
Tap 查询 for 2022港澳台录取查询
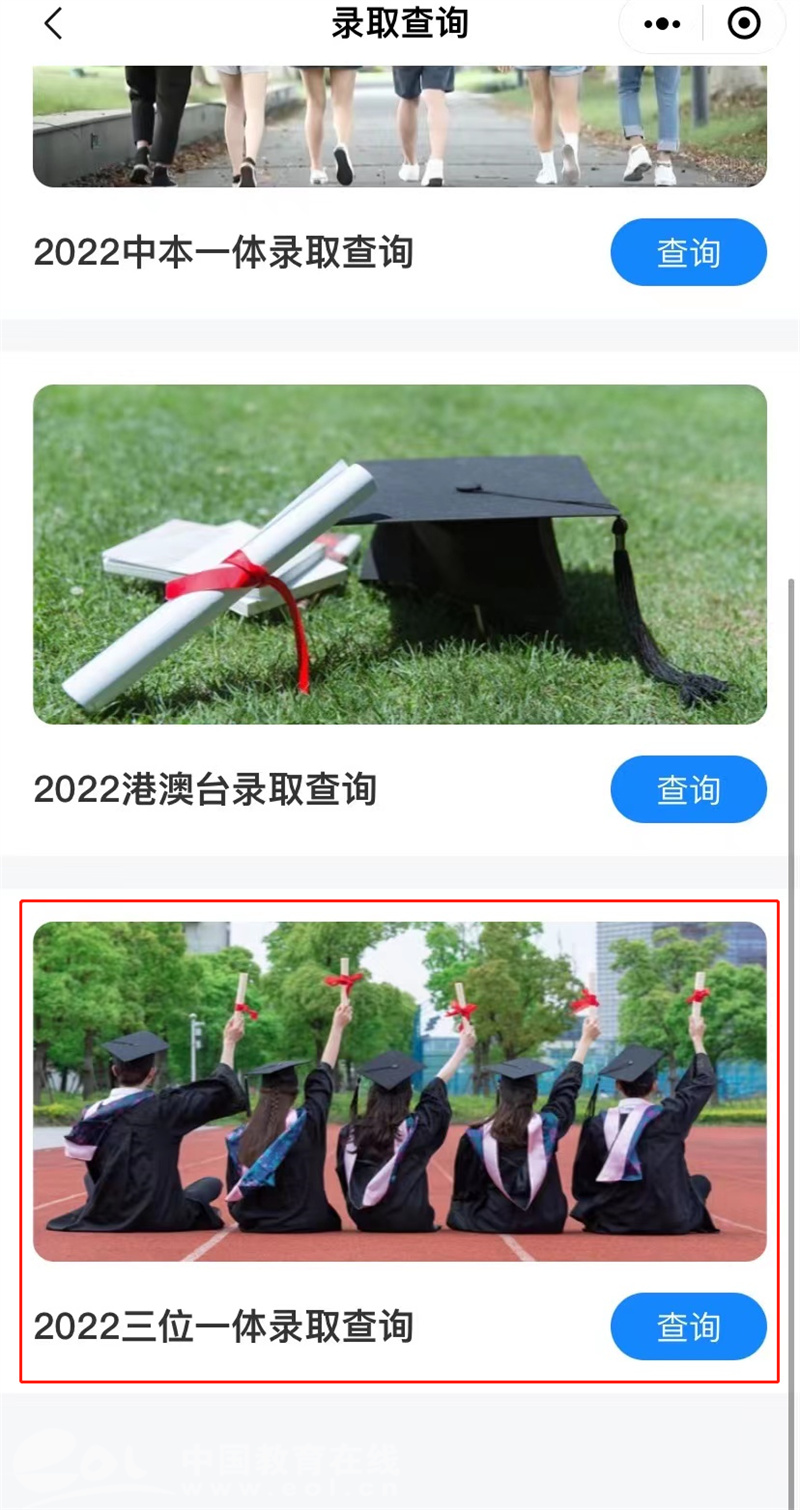pyautogui.click(x=688, y=790)
